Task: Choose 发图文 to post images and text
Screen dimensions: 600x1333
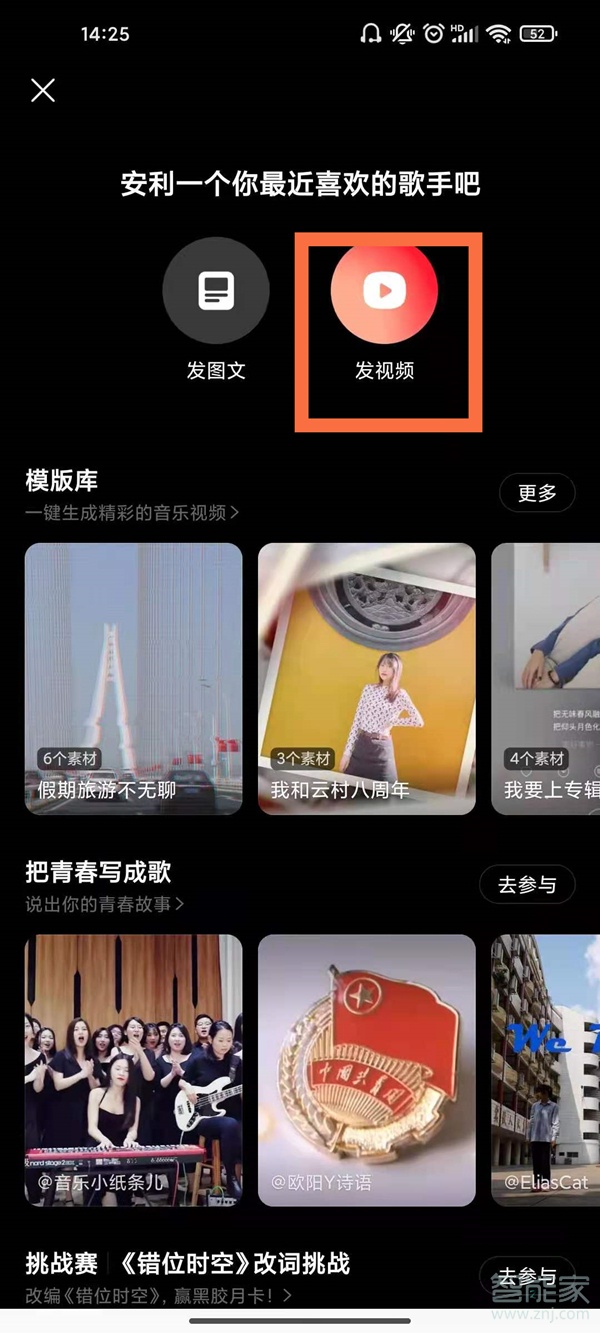Action: tap(216, 290)
